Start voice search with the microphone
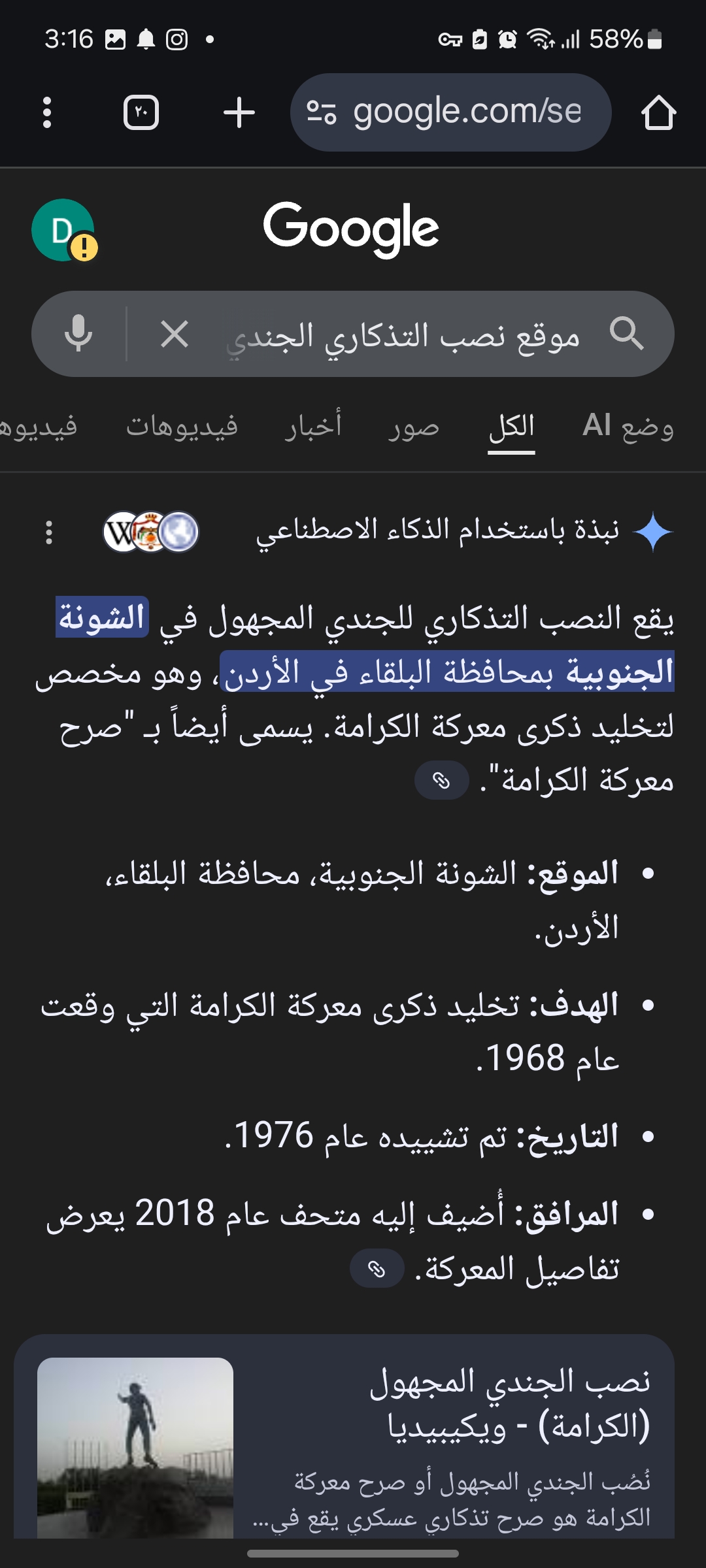Screen dimensions: 706x1568 [78, 334]
